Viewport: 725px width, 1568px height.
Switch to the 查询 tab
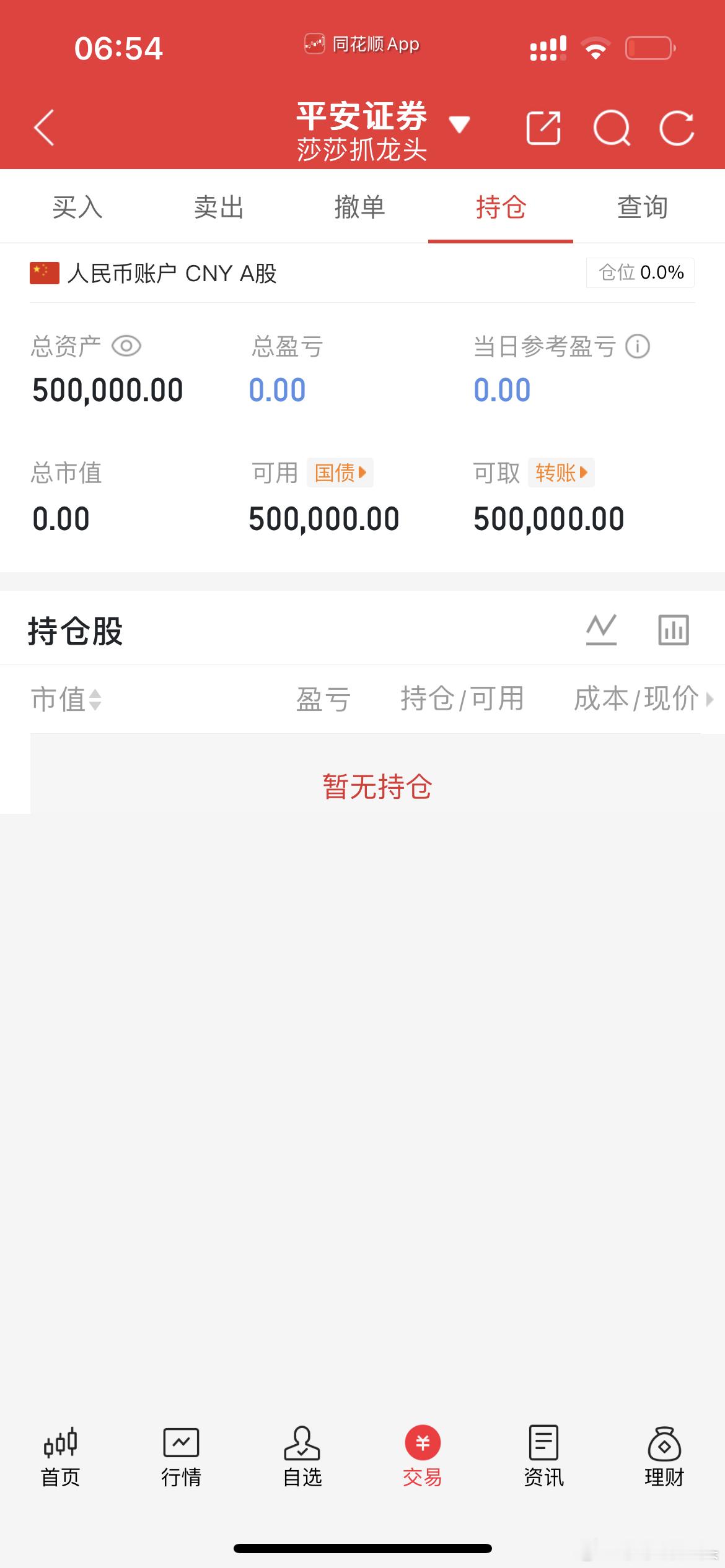641,207
